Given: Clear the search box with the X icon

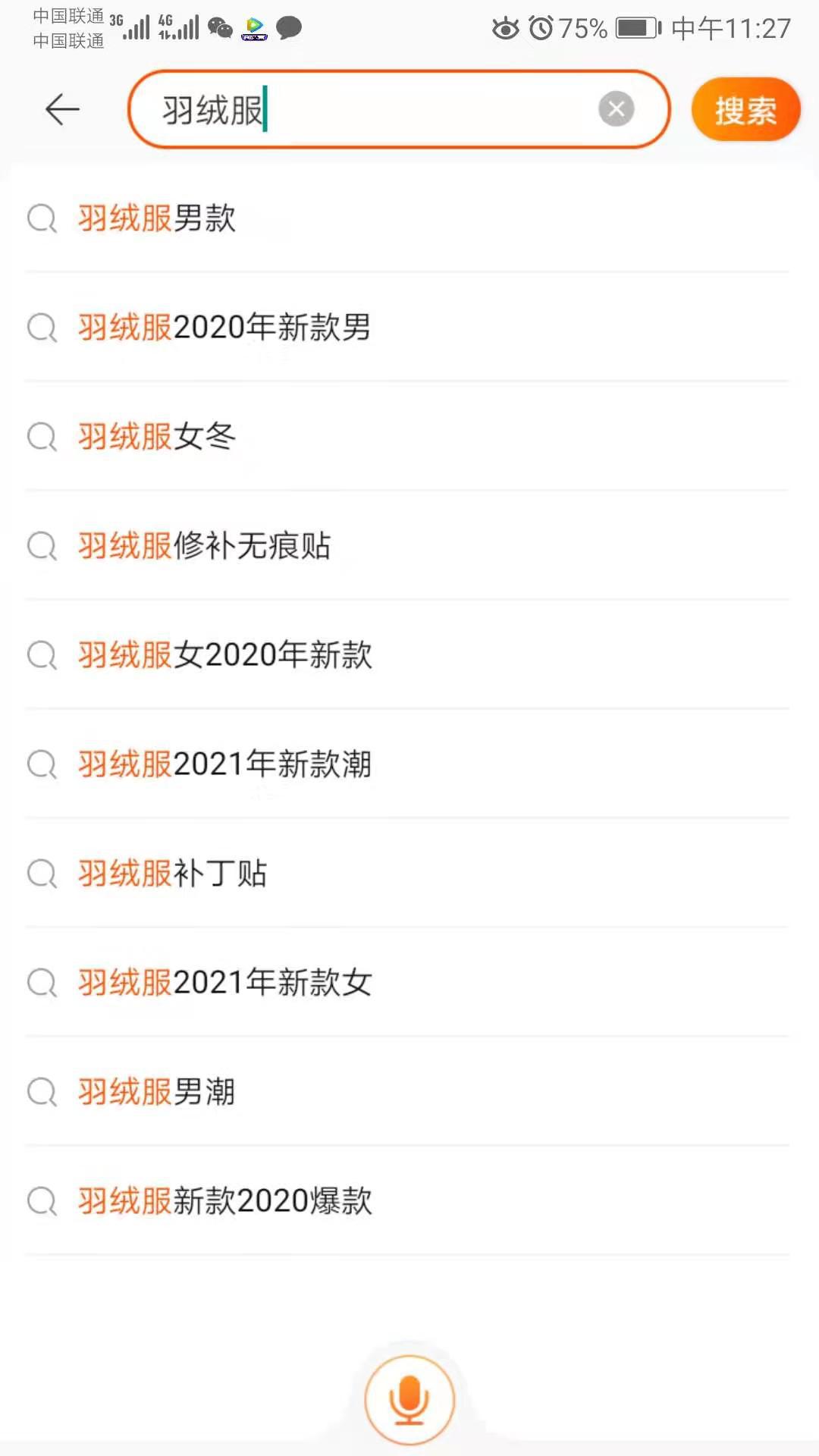Looking at the screenshot, I should point(616,109).
